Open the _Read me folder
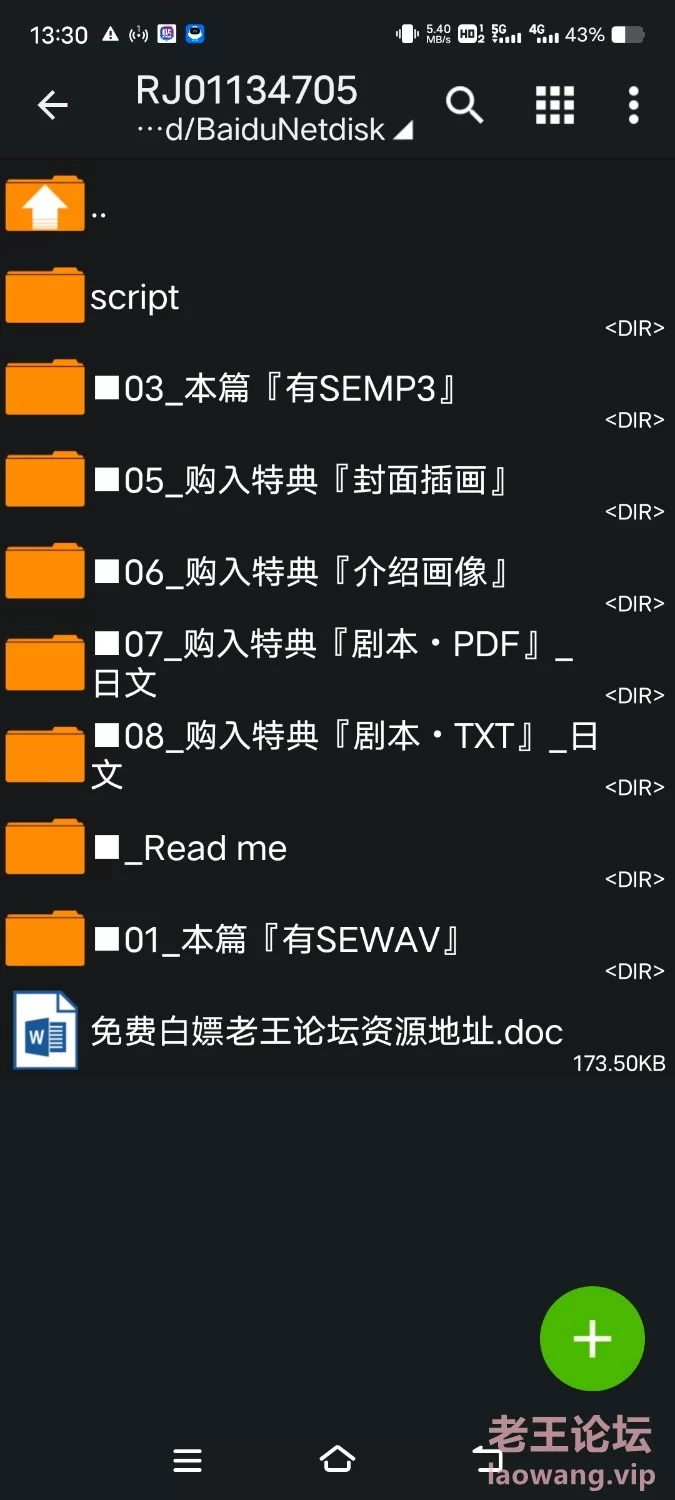Screen dimensions: 675x1500 [337, 849]
